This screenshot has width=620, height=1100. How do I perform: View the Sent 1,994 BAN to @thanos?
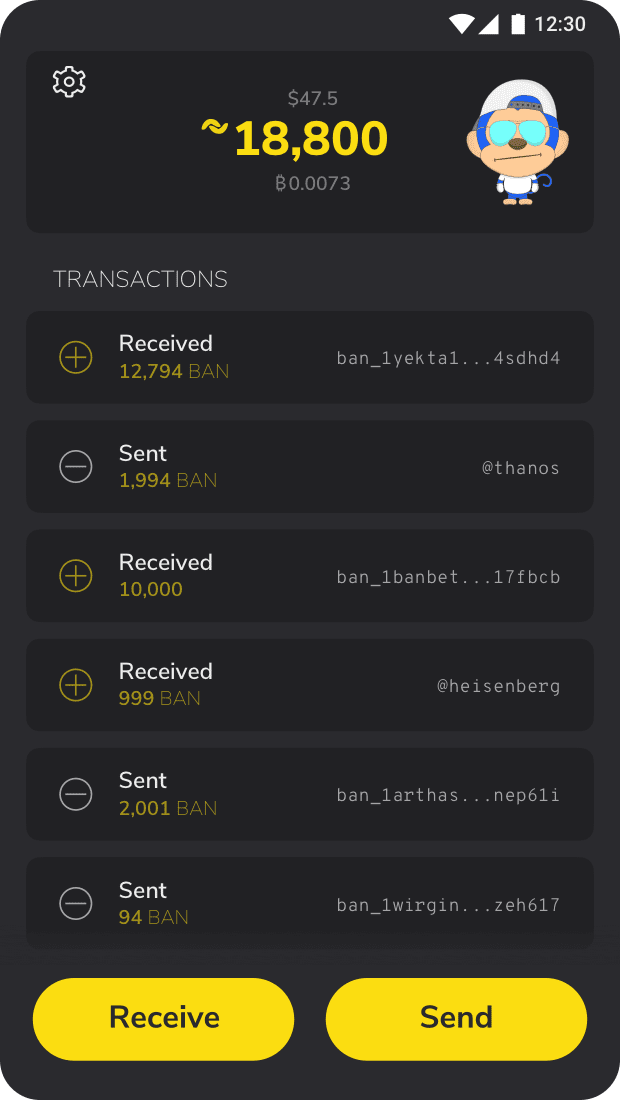point(309,466)
